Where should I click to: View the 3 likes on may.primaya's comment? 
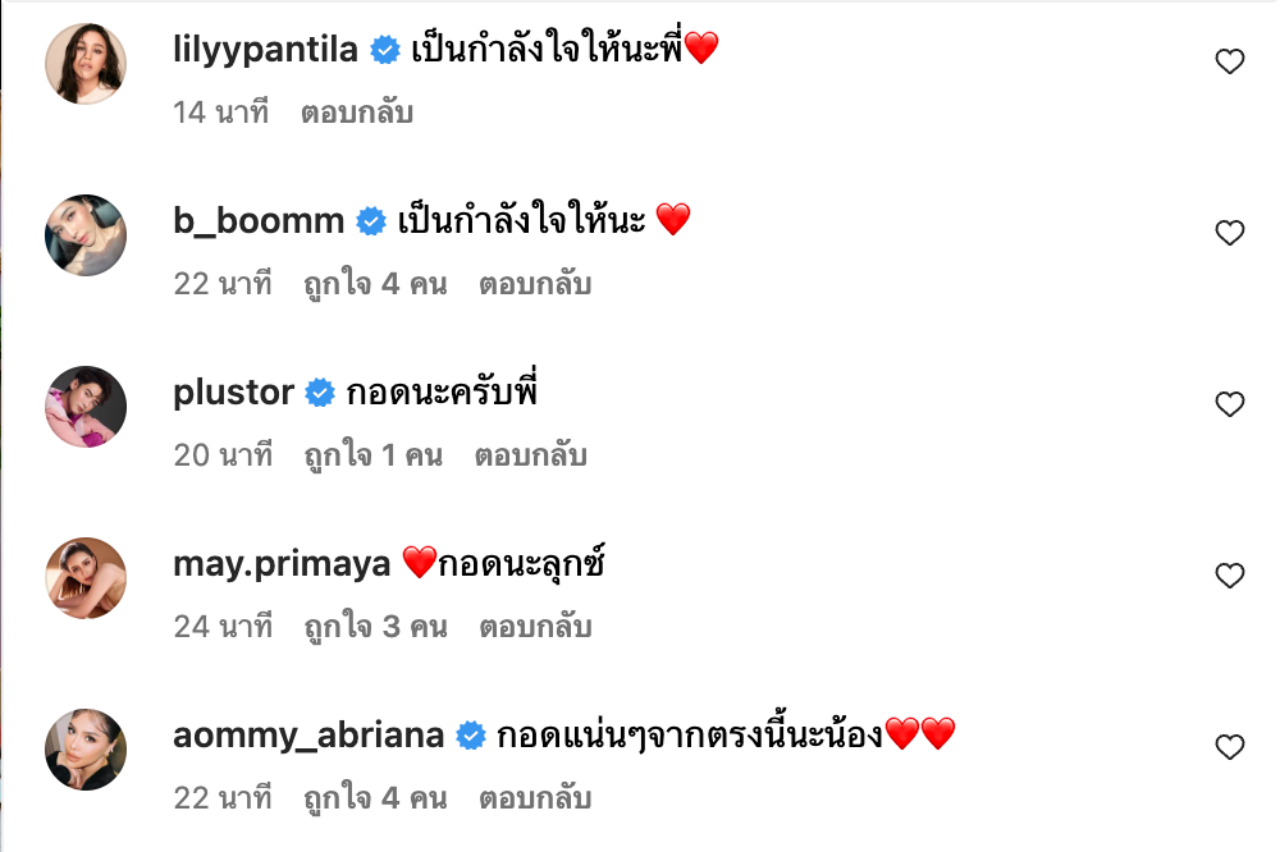375,627
